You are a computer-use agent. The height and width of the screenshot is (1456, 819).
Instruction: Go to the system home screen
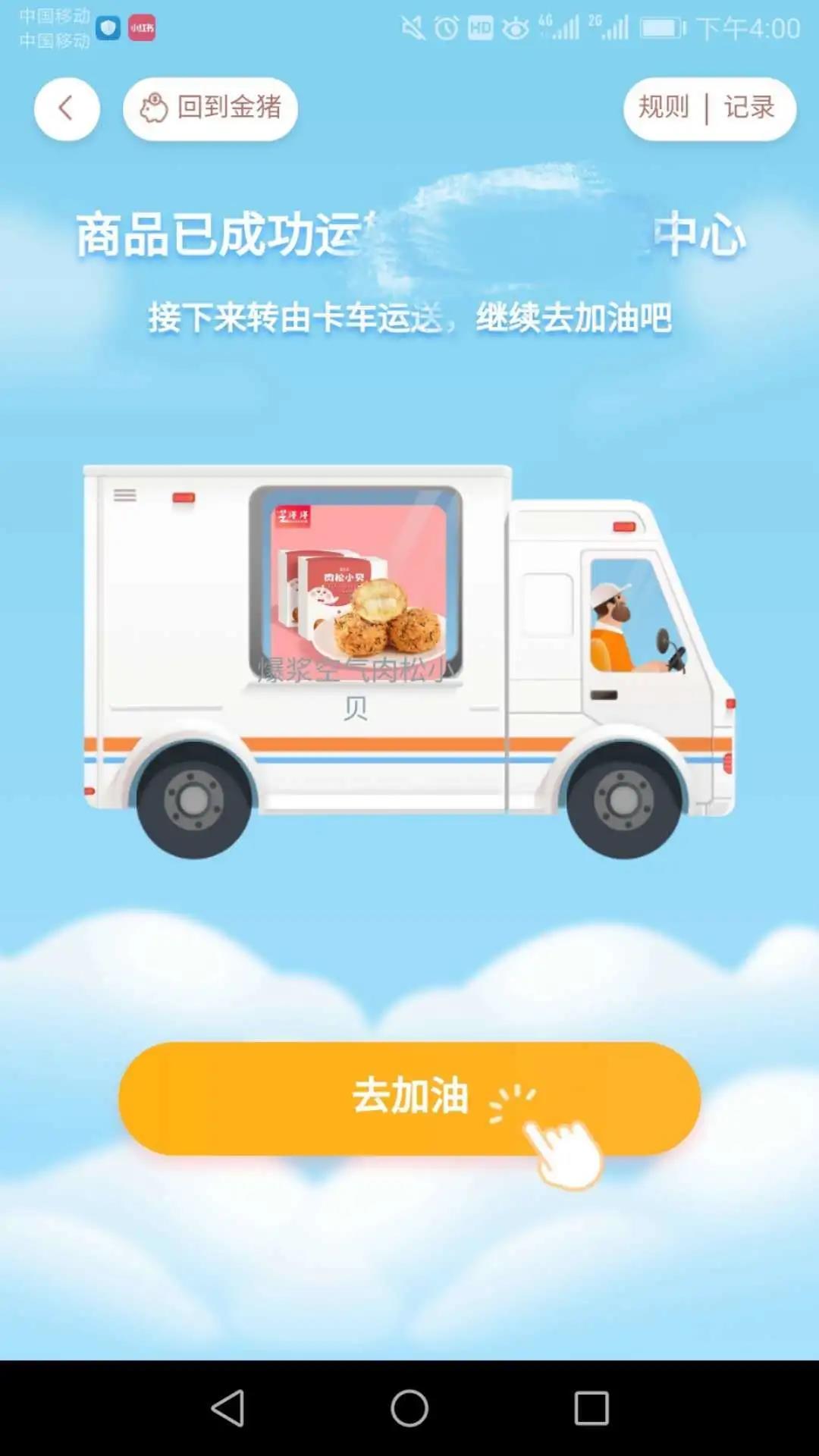tap(409, 1408)
